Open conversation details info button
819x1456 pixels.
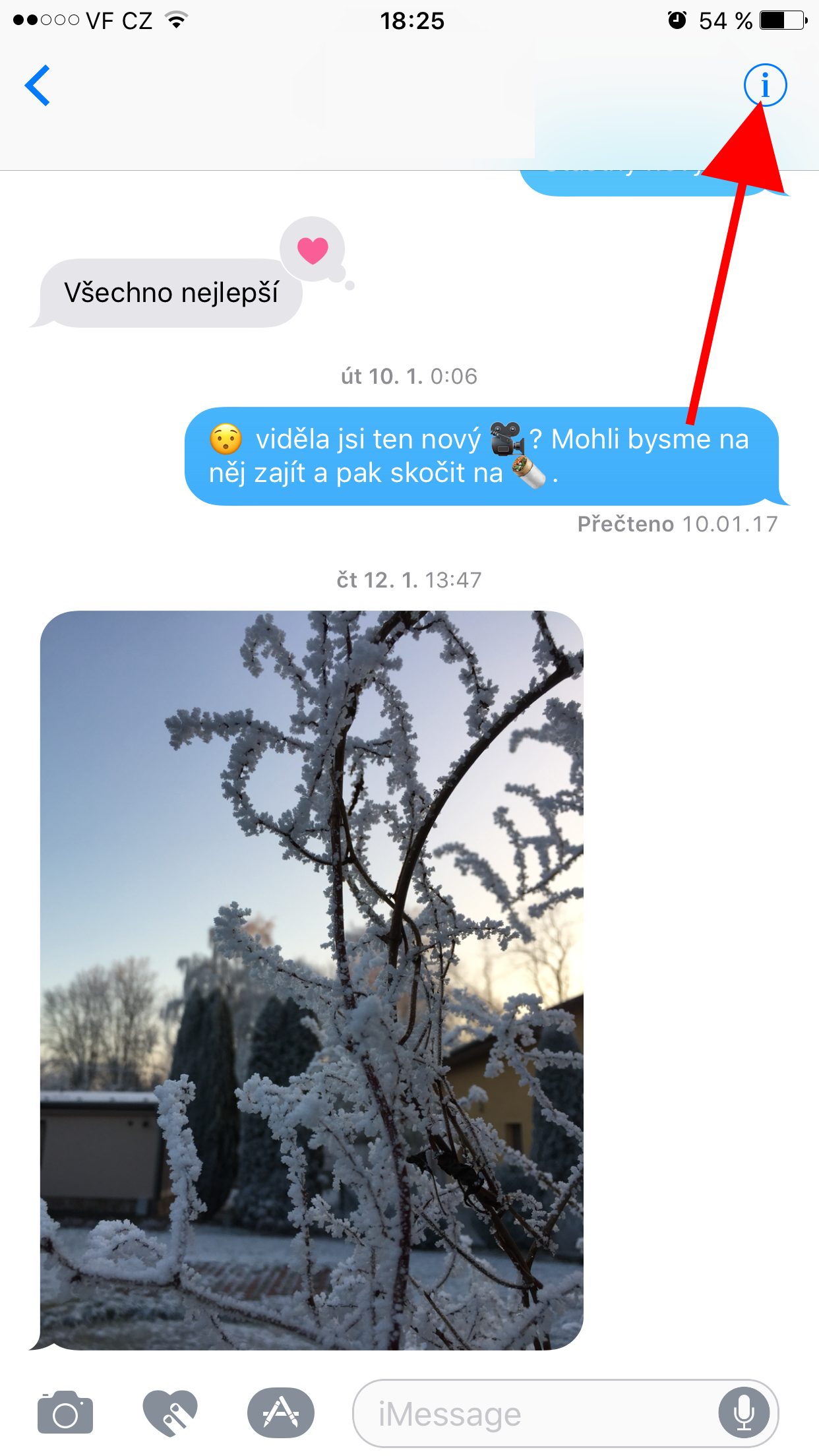pyautogui.click(x=765, y=85)
